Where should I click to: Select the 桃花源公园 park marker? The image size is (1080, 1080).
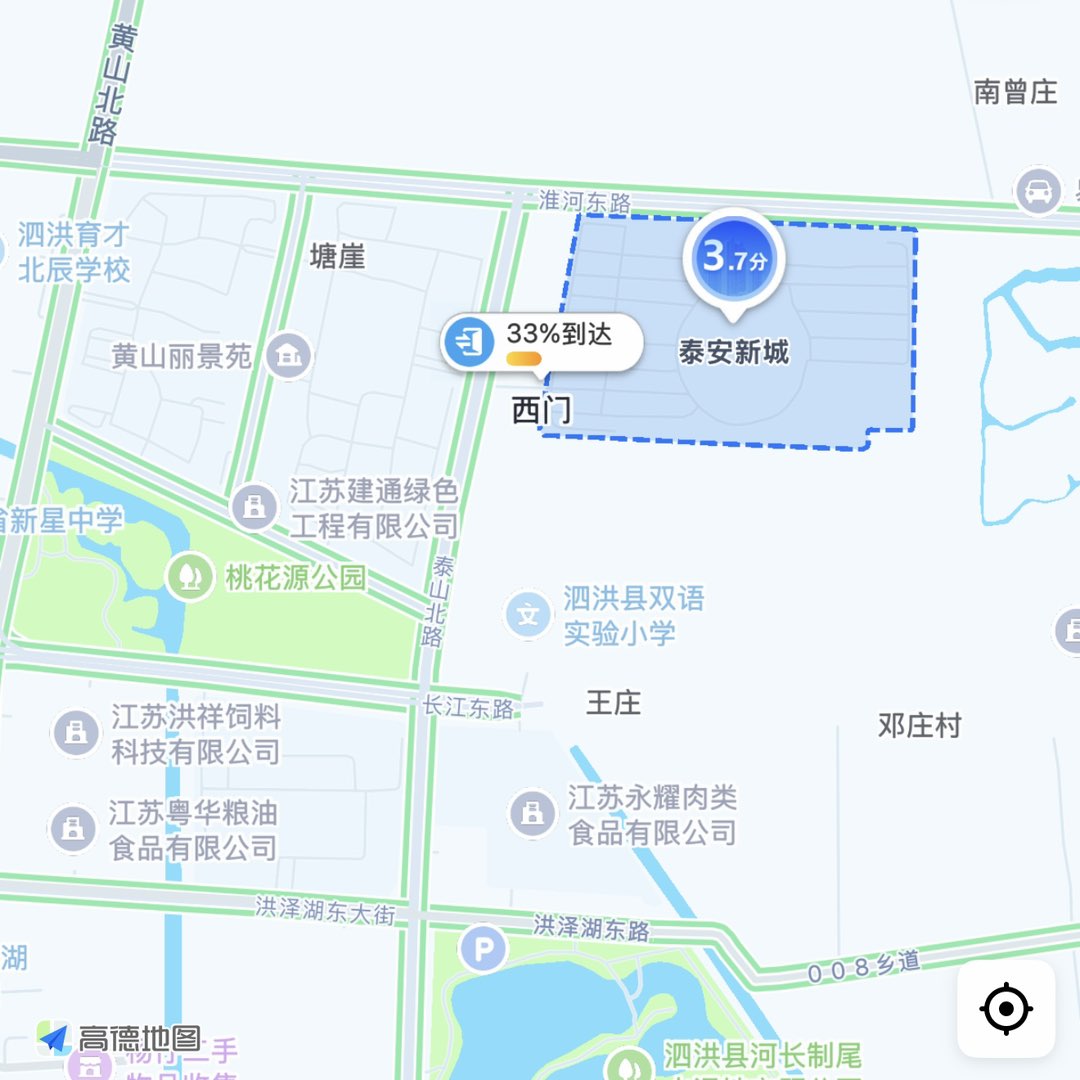point(189,577)
